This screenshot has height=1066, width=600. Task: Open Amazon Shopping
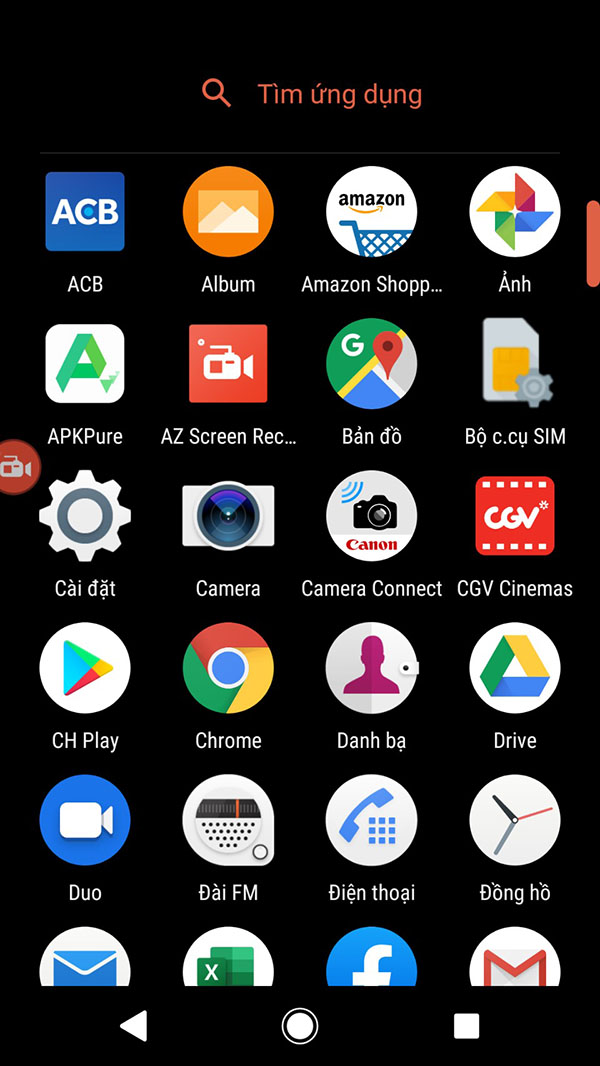pyautogui.click(x=371, y=212)
